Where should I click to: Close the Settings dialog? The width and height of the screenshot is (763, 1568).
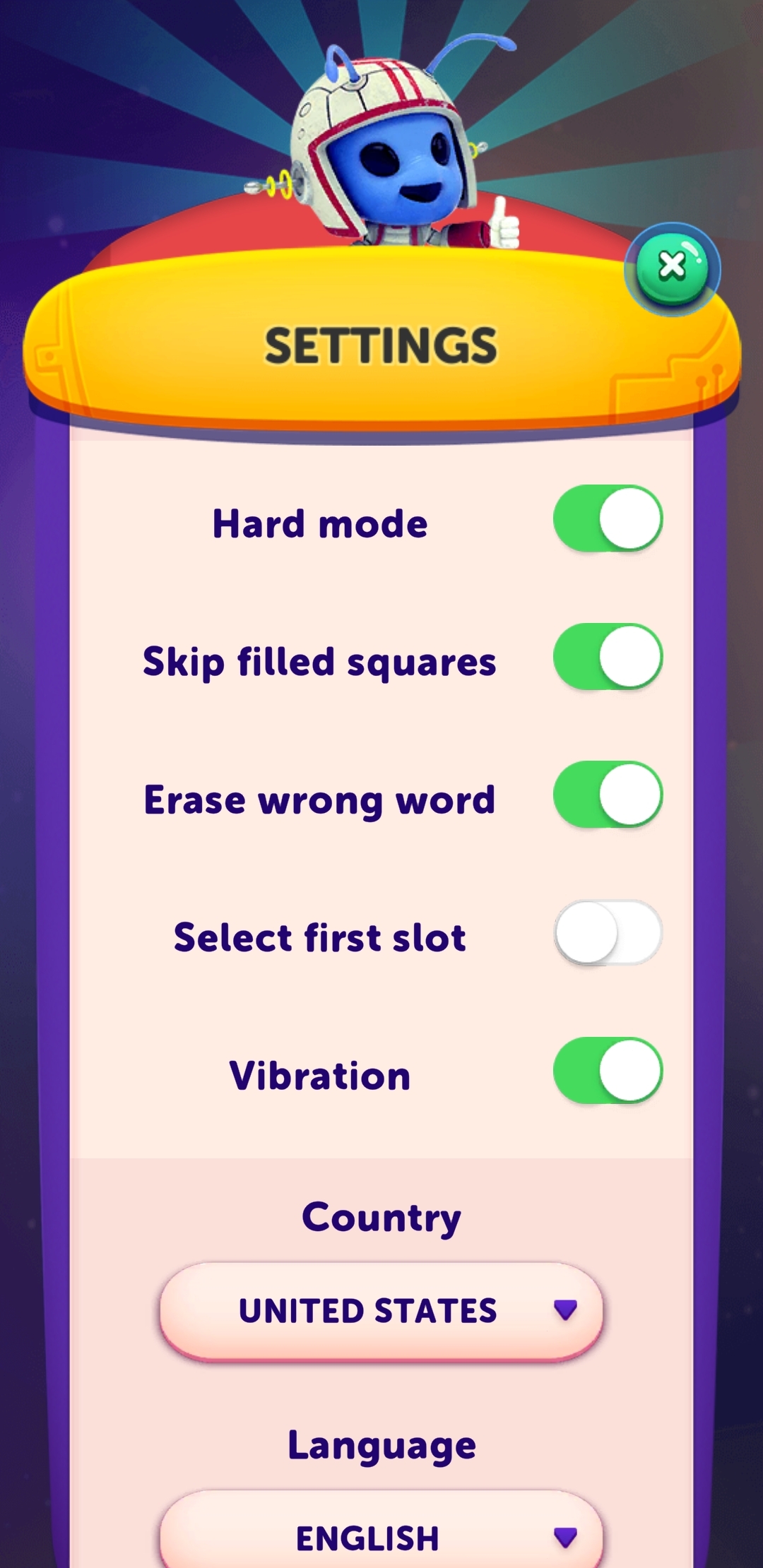(x=672, y=267)
